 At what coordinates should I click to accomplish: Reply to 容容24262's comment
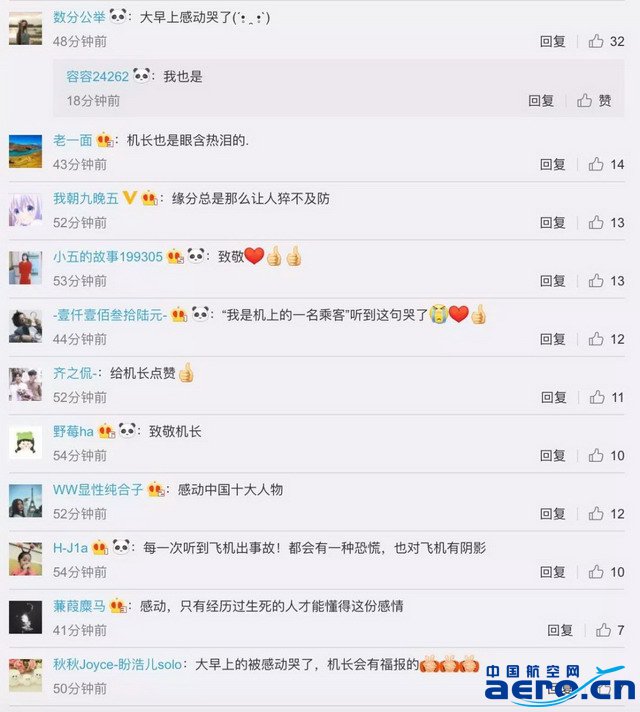[541, 101]
